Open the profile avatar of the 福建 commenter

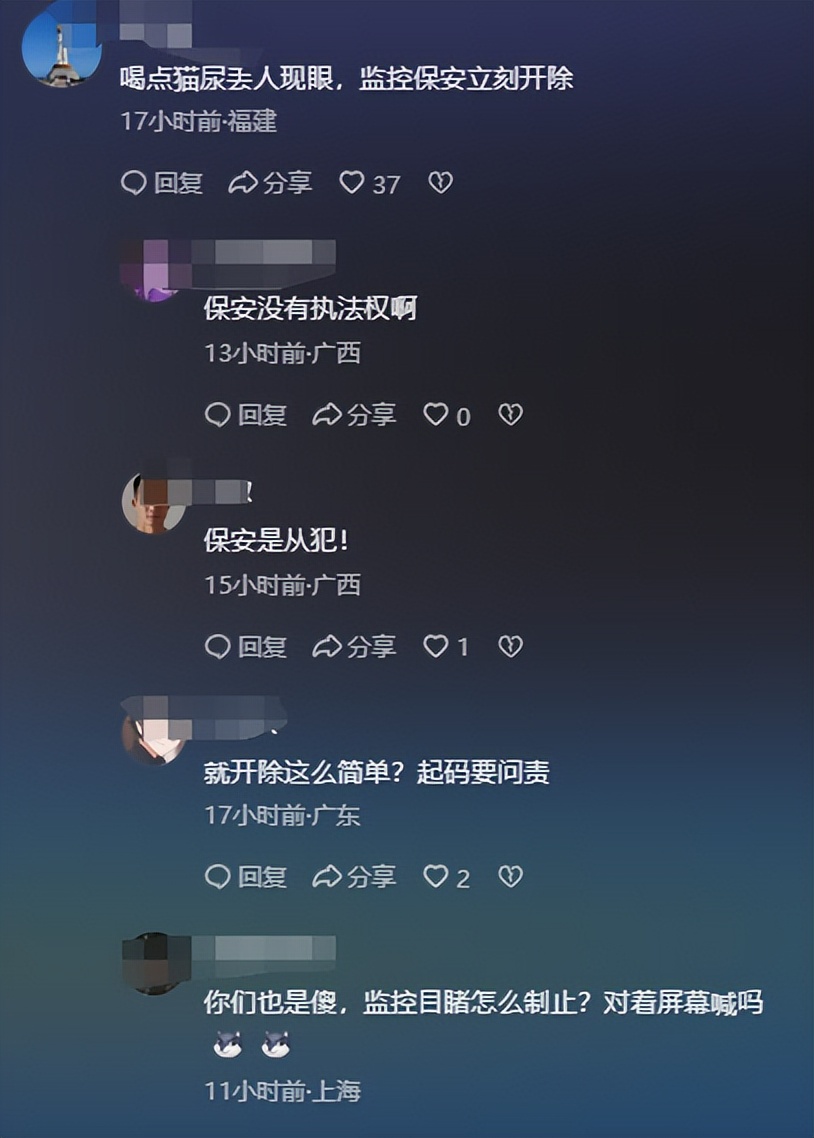[61, 52]
